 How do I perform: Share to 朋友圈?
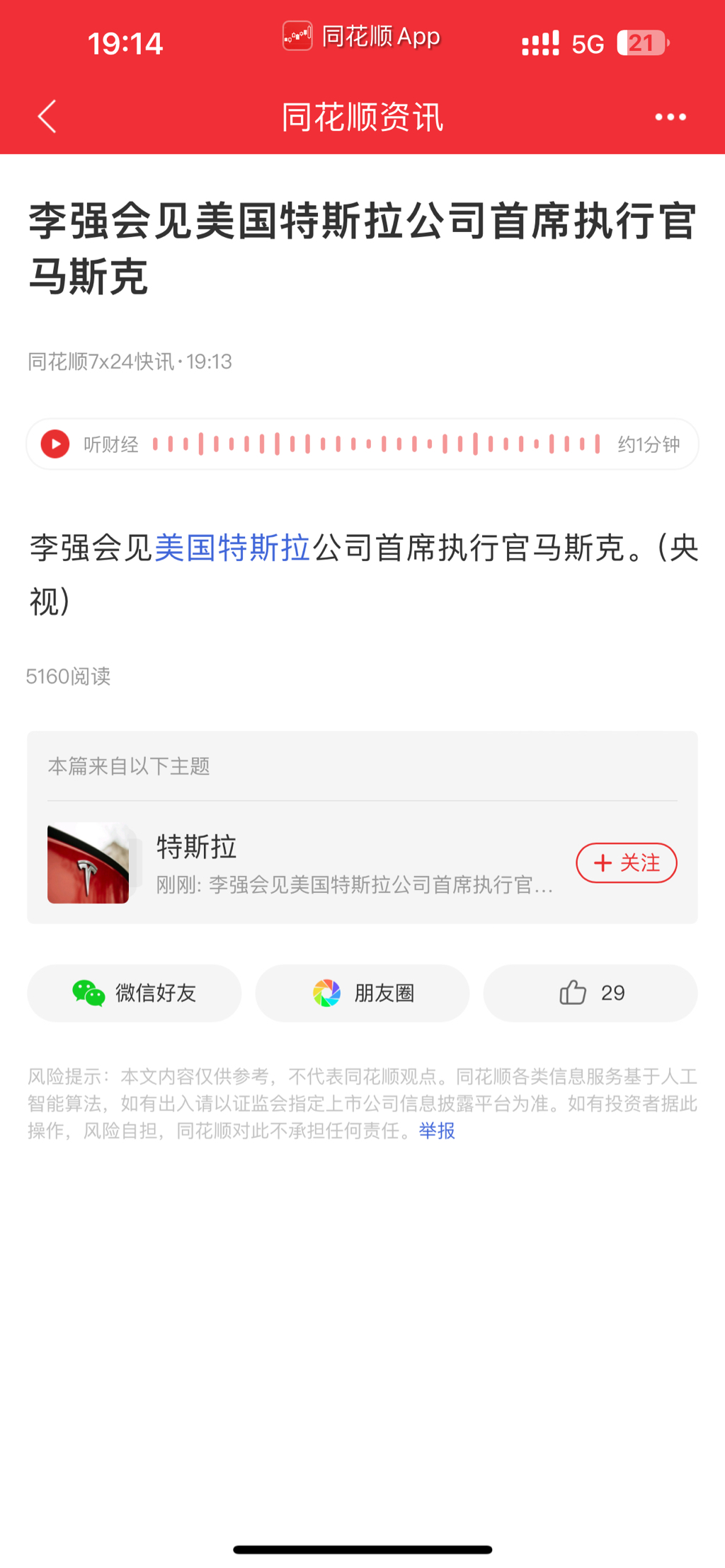(362, 993)
